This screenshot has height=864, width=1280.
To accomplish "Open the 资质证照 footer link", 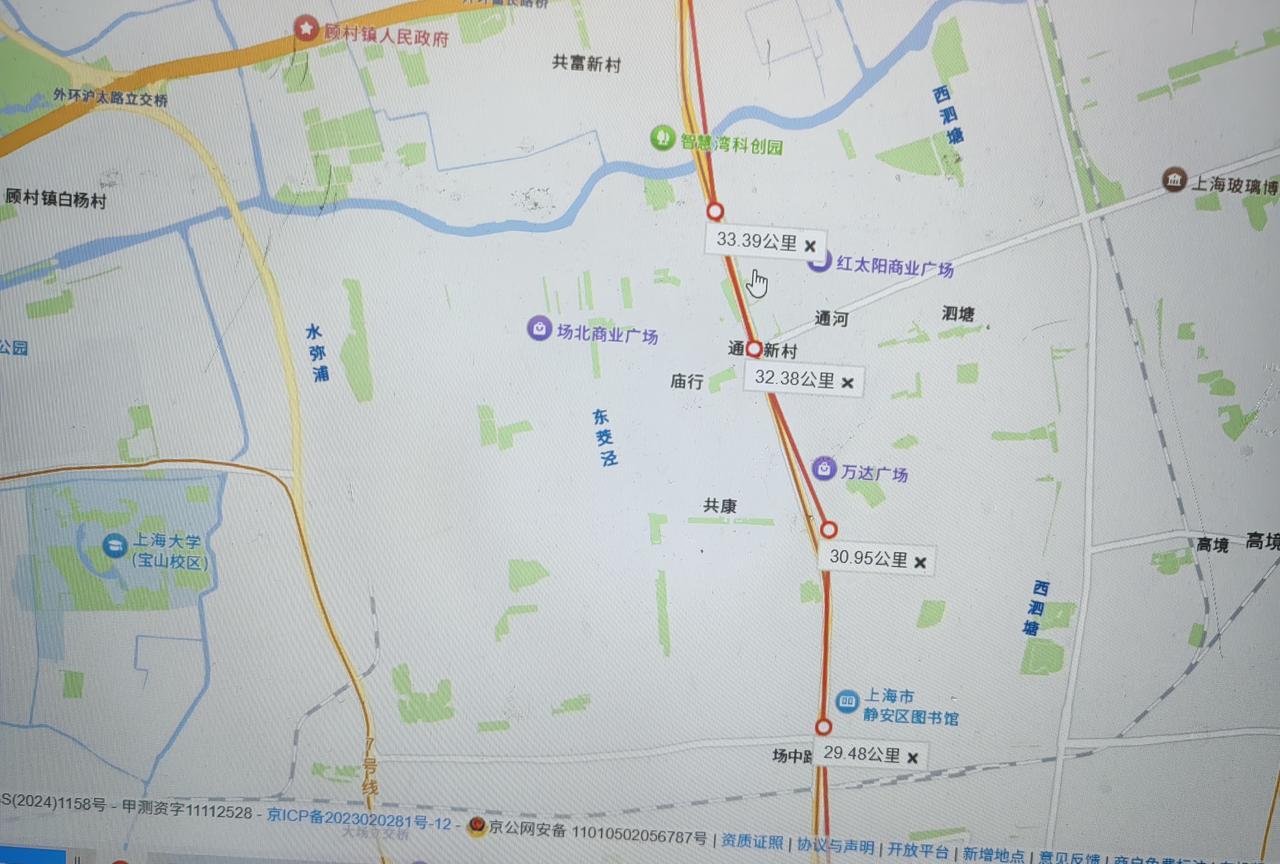I will pyautogui.click(x=752, y=842).
